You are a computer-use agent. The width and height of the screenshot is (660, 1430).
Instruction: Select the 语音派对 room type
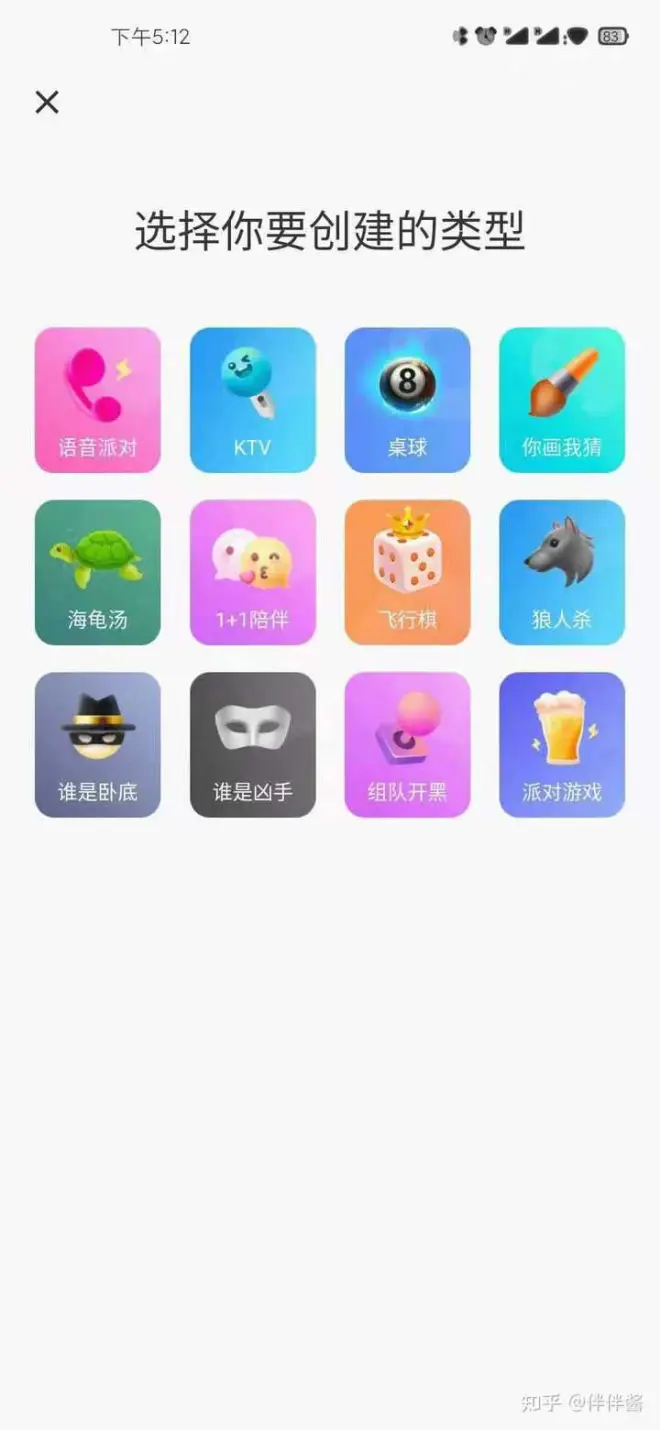(98, 400)
